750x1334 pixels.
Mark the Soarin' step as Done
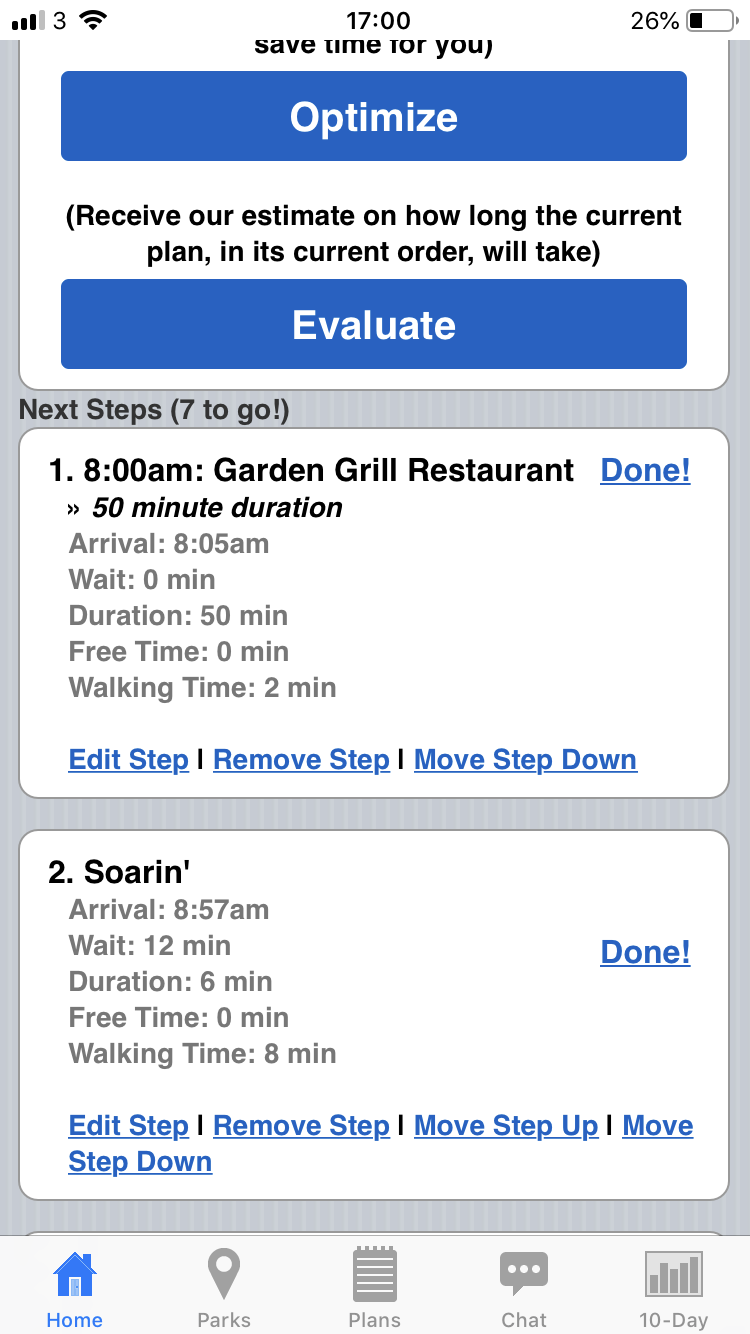point(645,952)
